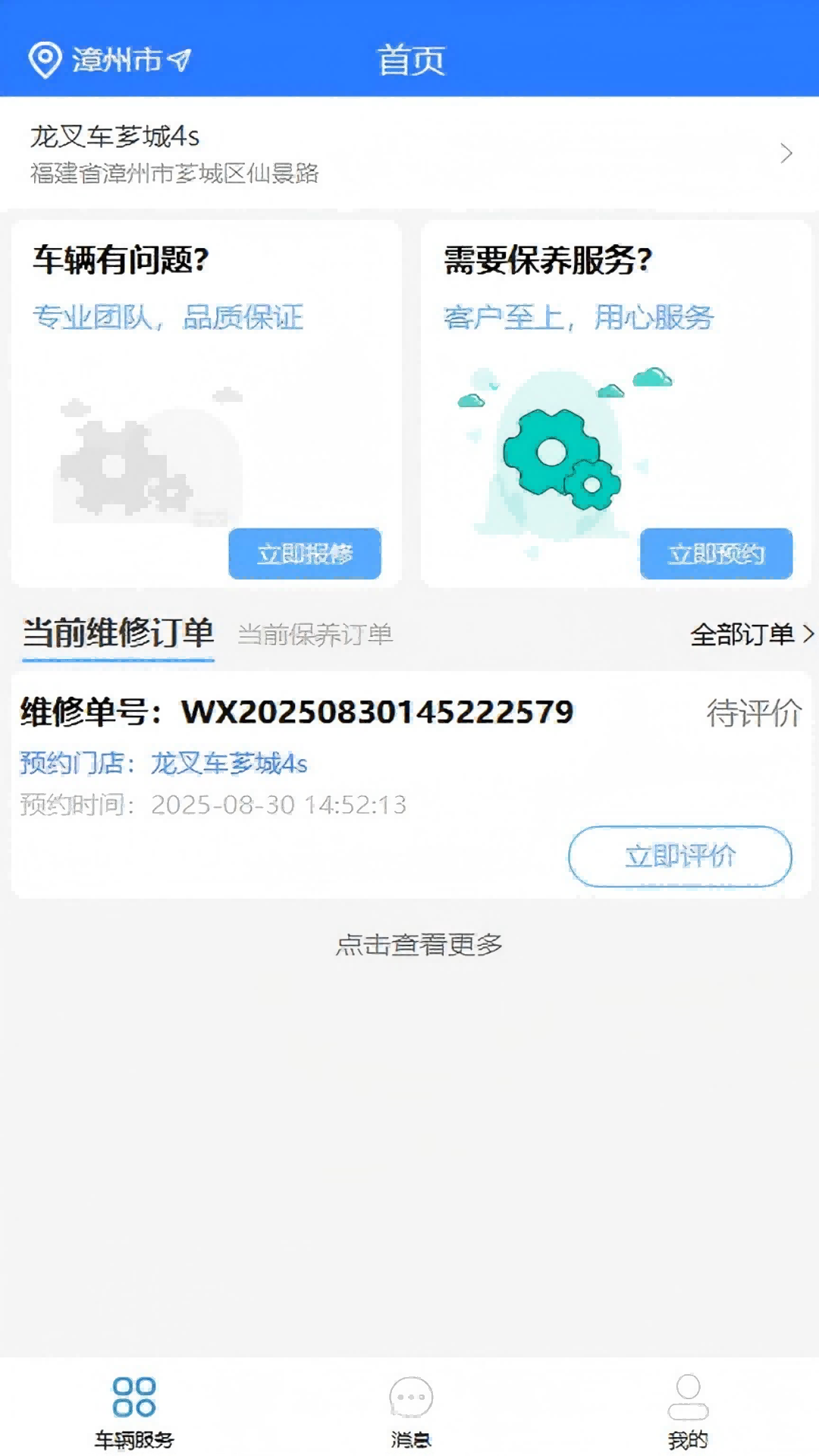Open 全部订单 list
819x1456 pixels.
751,634
